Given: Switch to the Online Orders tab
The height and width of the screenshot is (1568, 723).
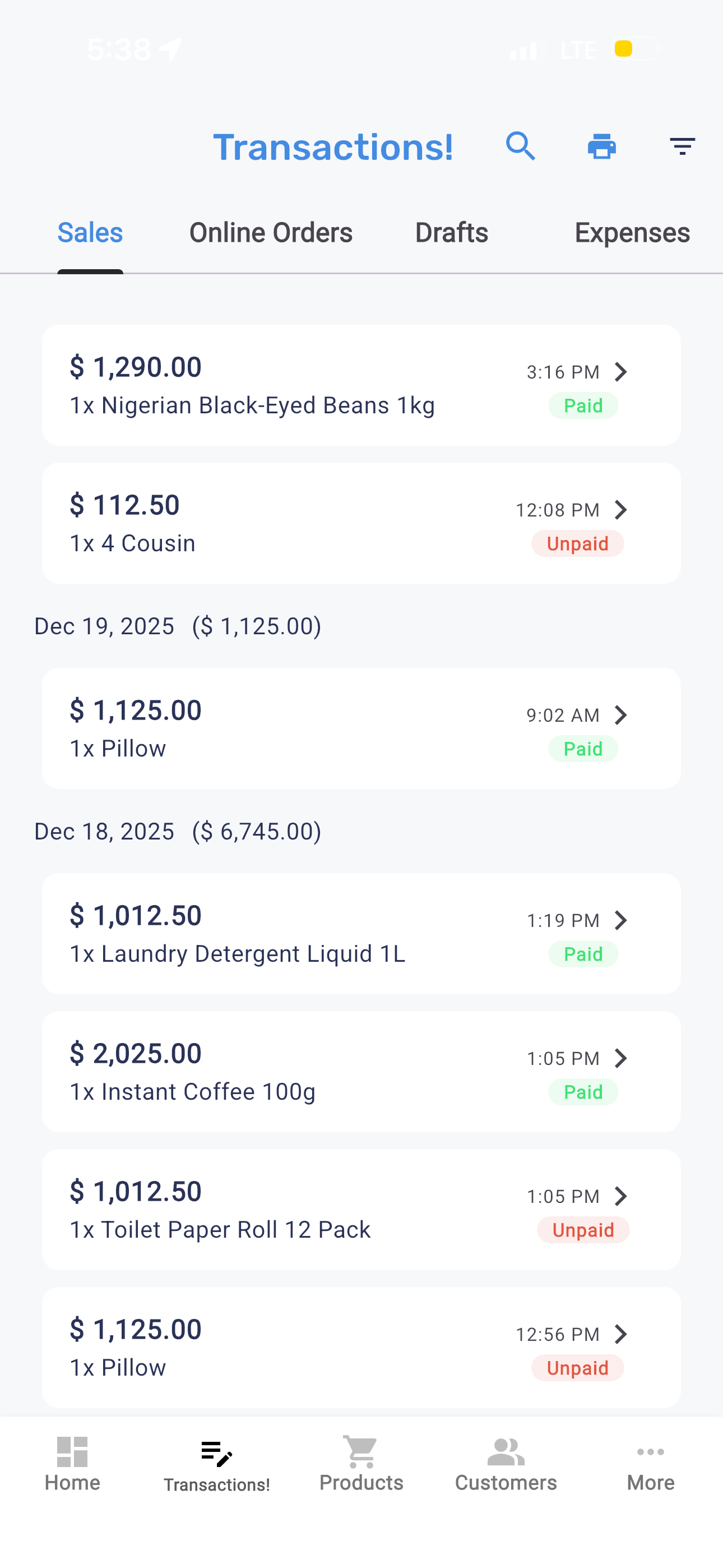Looking at the screenshot, I should [x=271, y=232].
